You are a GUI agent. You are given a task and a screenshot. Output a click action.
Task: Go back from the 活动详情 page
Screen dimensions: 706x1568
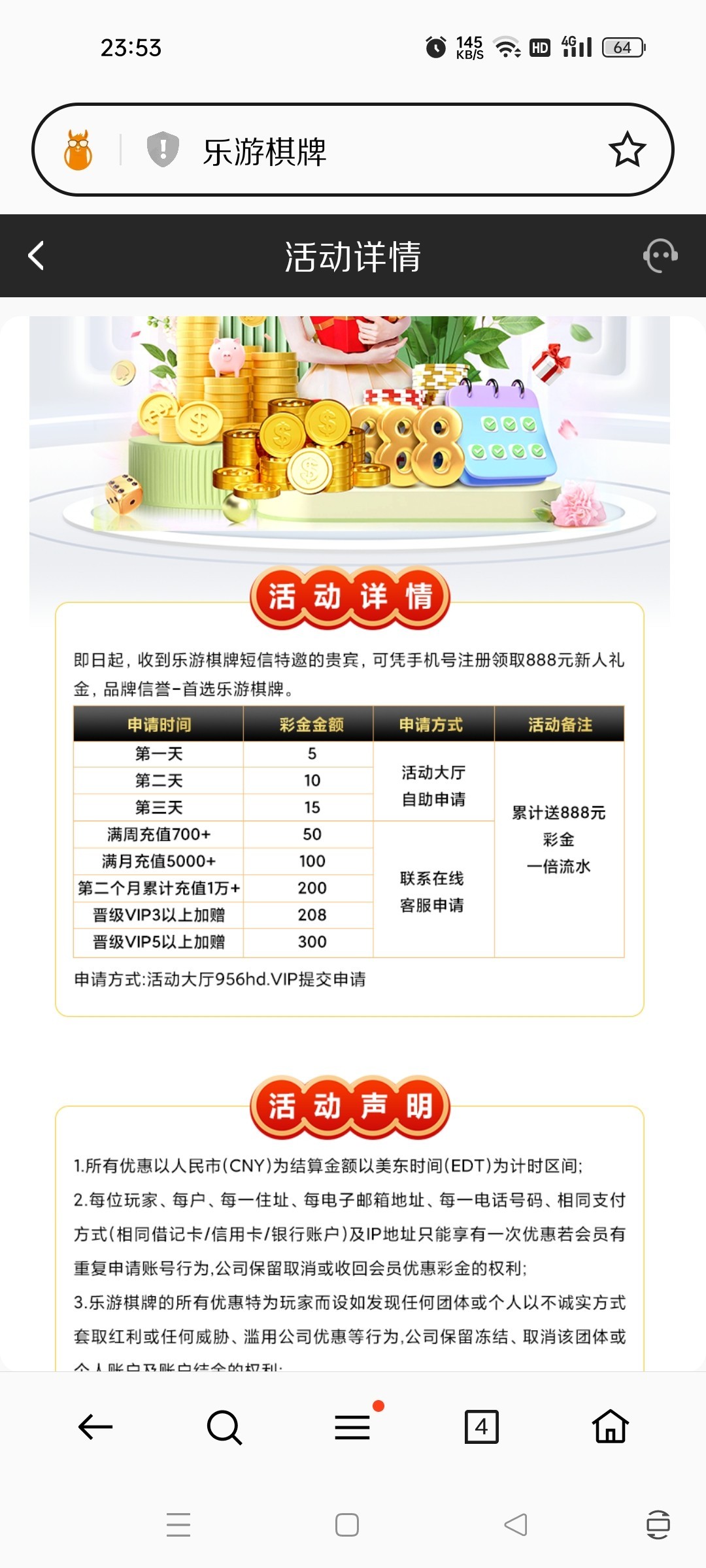[37, 255]
